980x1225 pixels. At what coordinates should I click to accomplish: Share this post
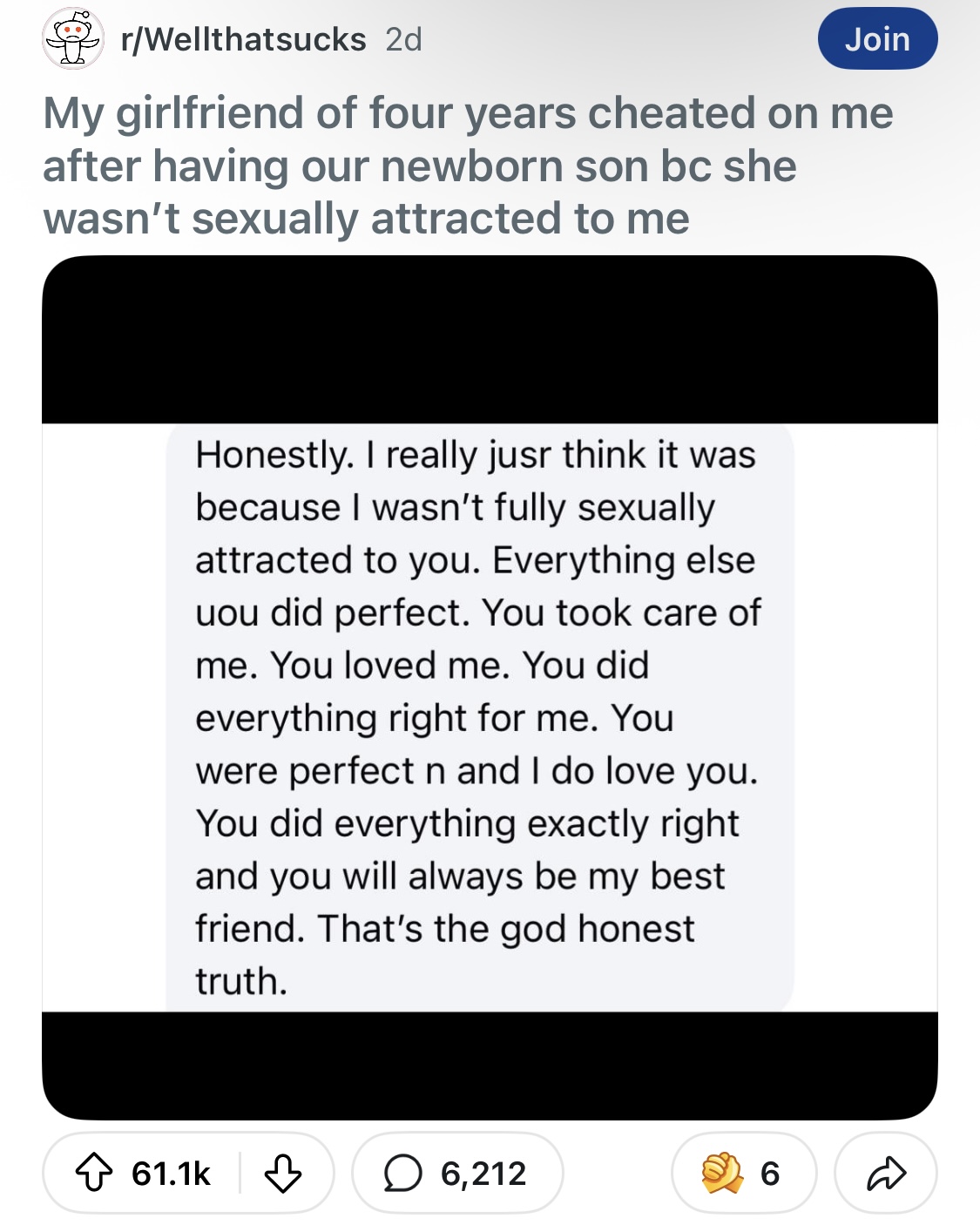click(x=885, y=1173)
